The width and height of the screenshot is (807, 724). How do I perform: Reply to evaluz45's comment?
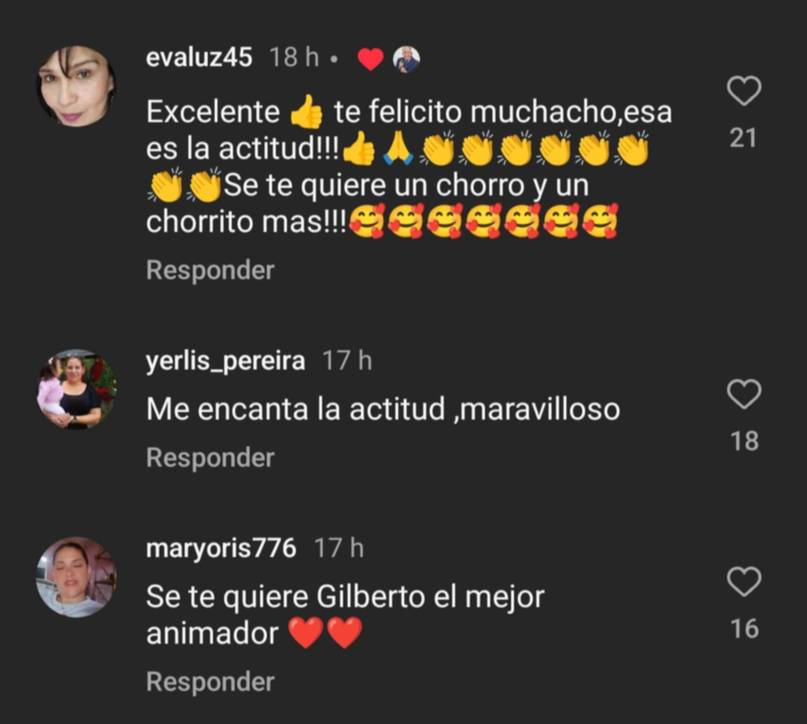pos(210,270)
